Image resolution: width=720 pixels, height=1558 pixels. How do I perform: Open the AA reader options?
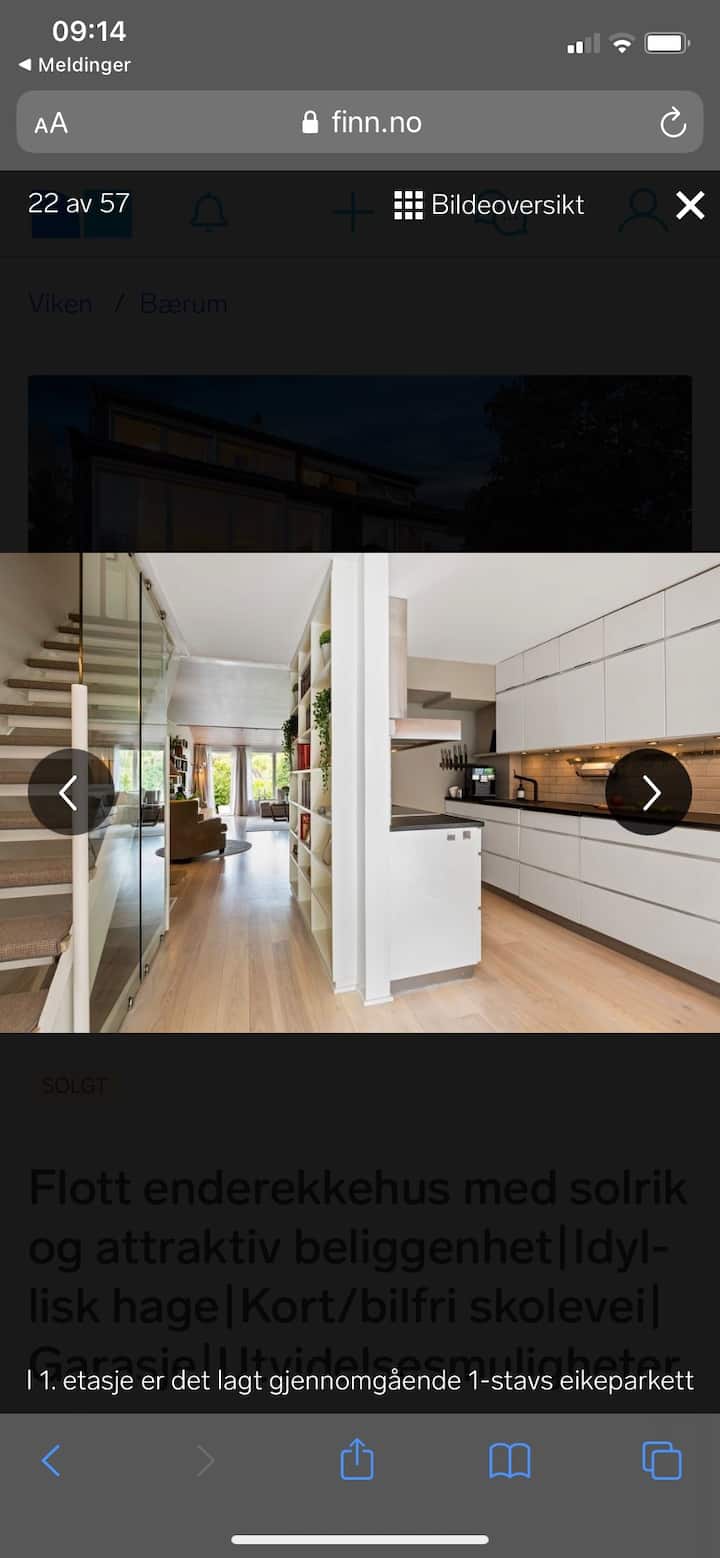pyautogui.click(x=51, y=123)
